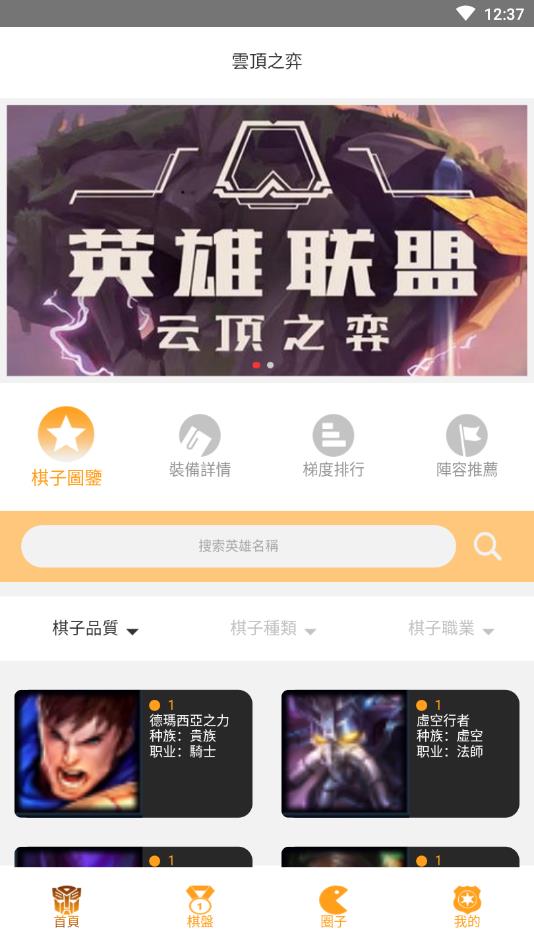Open 梯度排行 rankings
This screenshot has height=949, width=534.
click(334, 447)
